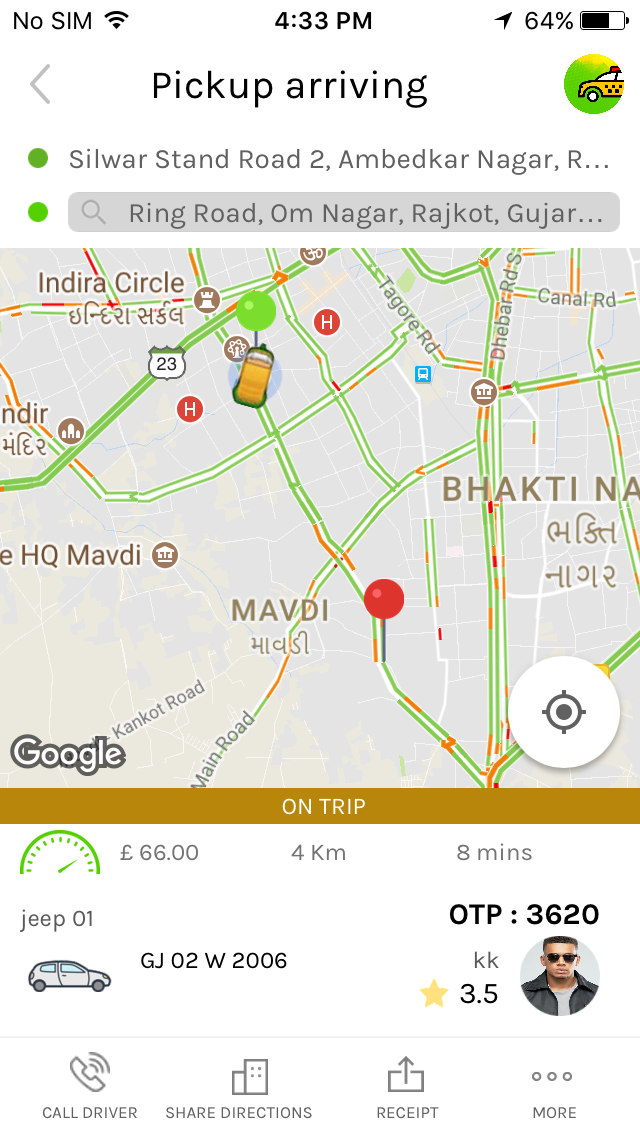Recenter the map on my location
This screenshot has height=1136, width=640.
[563, 712]
